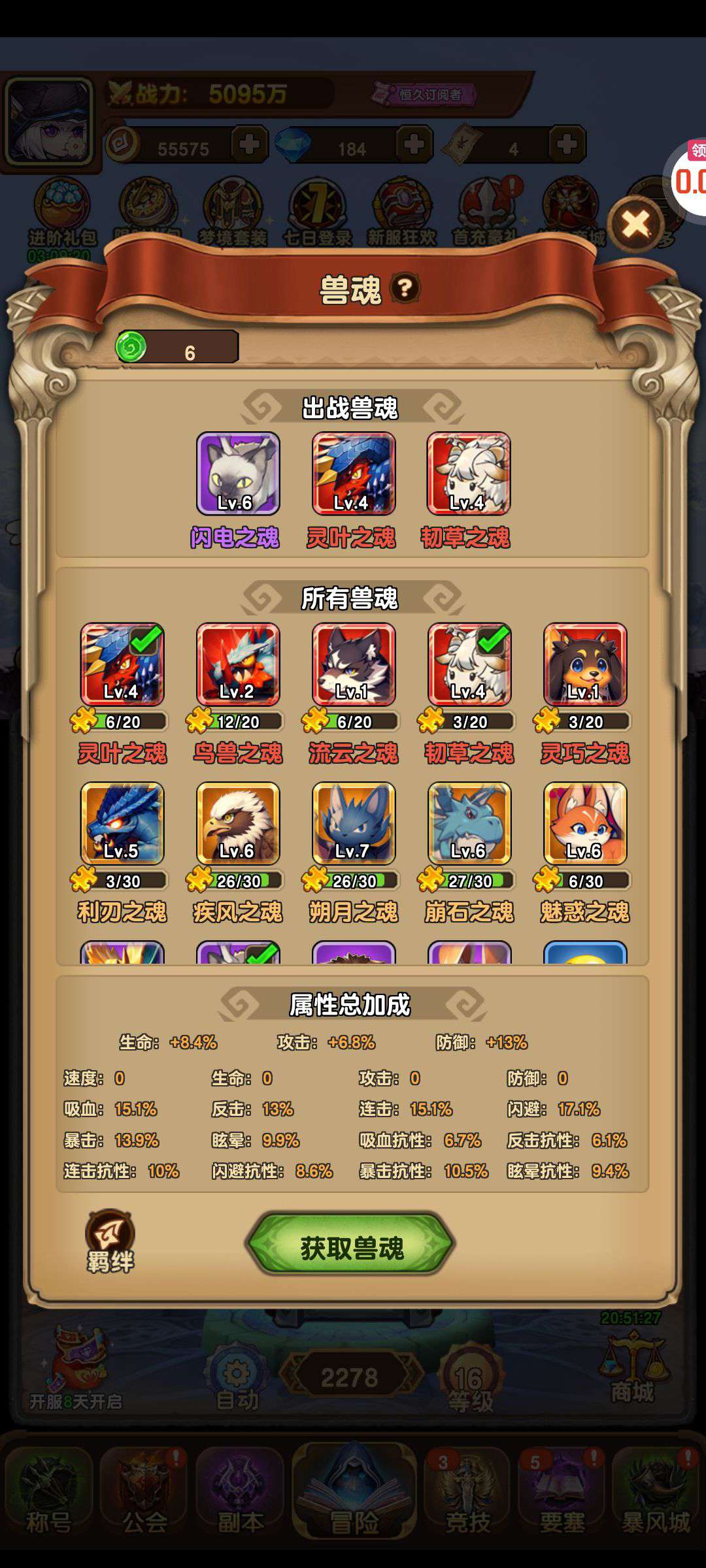This screenshot has width=706, height=1568.
Task: Select 崩石之魂 soul
Action: point(469,823)
